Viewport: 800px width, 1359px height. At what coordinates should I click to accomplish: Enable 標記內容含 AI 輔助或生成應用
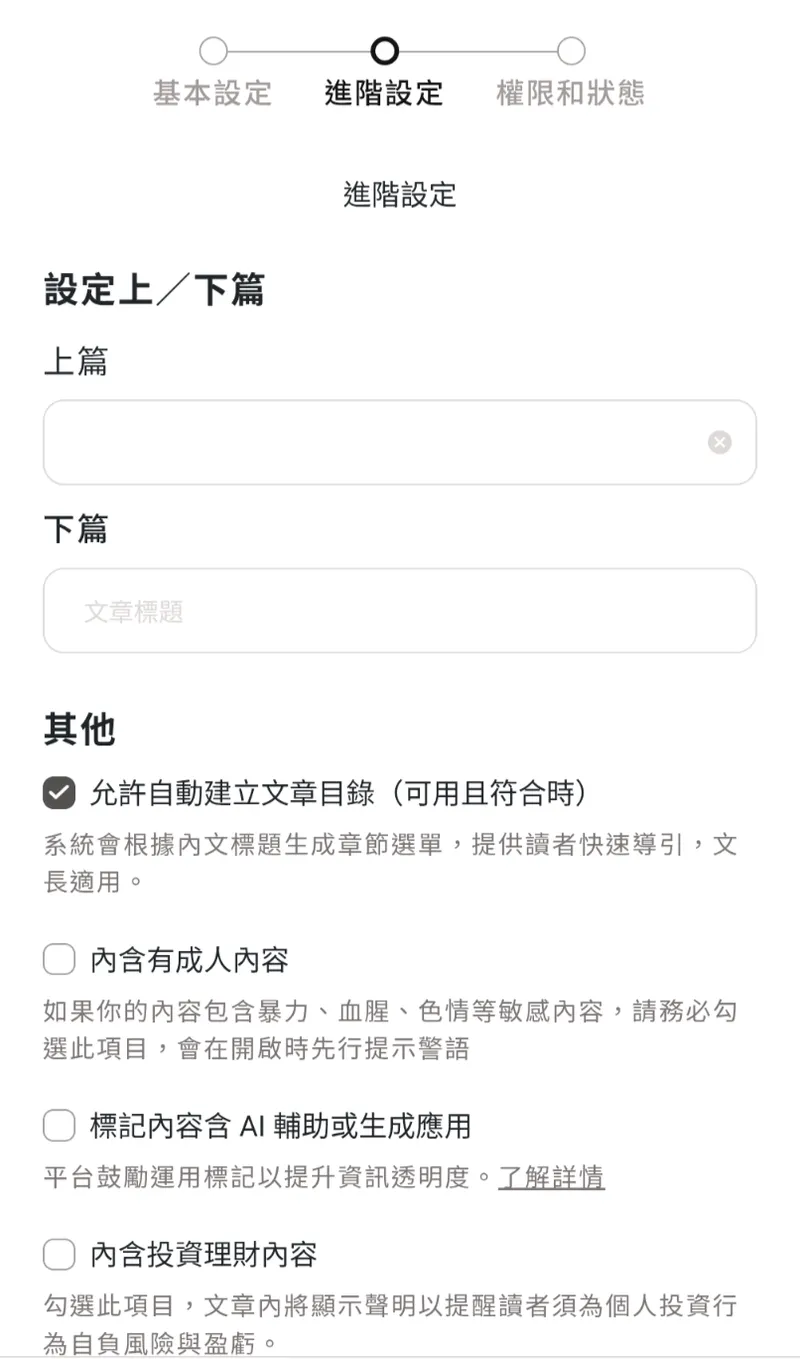coord(60,1126)
